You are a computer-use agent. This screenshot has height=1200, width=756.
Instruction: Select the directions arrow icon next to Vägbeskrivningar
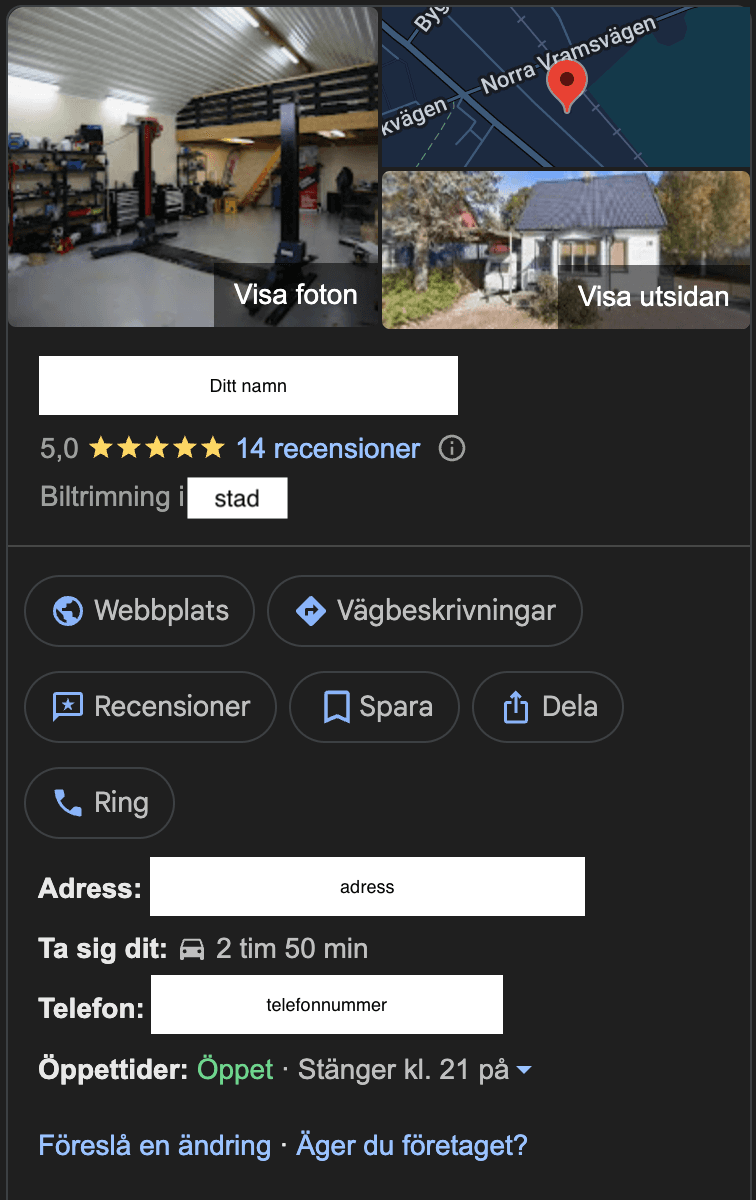point(313,610)
